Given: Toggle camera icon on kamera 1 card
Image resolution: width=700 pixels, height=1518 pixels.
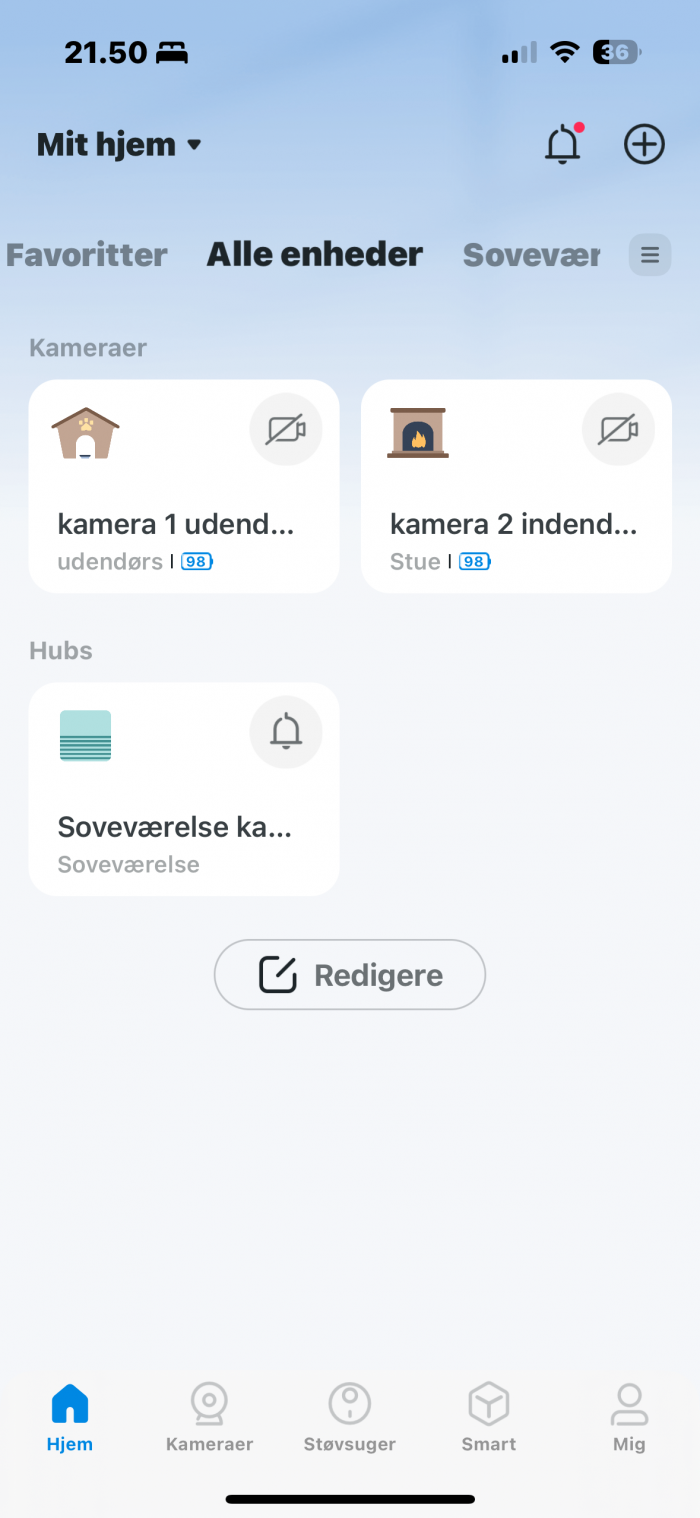Looking at the screenshot, I should [x=286, y=430].
